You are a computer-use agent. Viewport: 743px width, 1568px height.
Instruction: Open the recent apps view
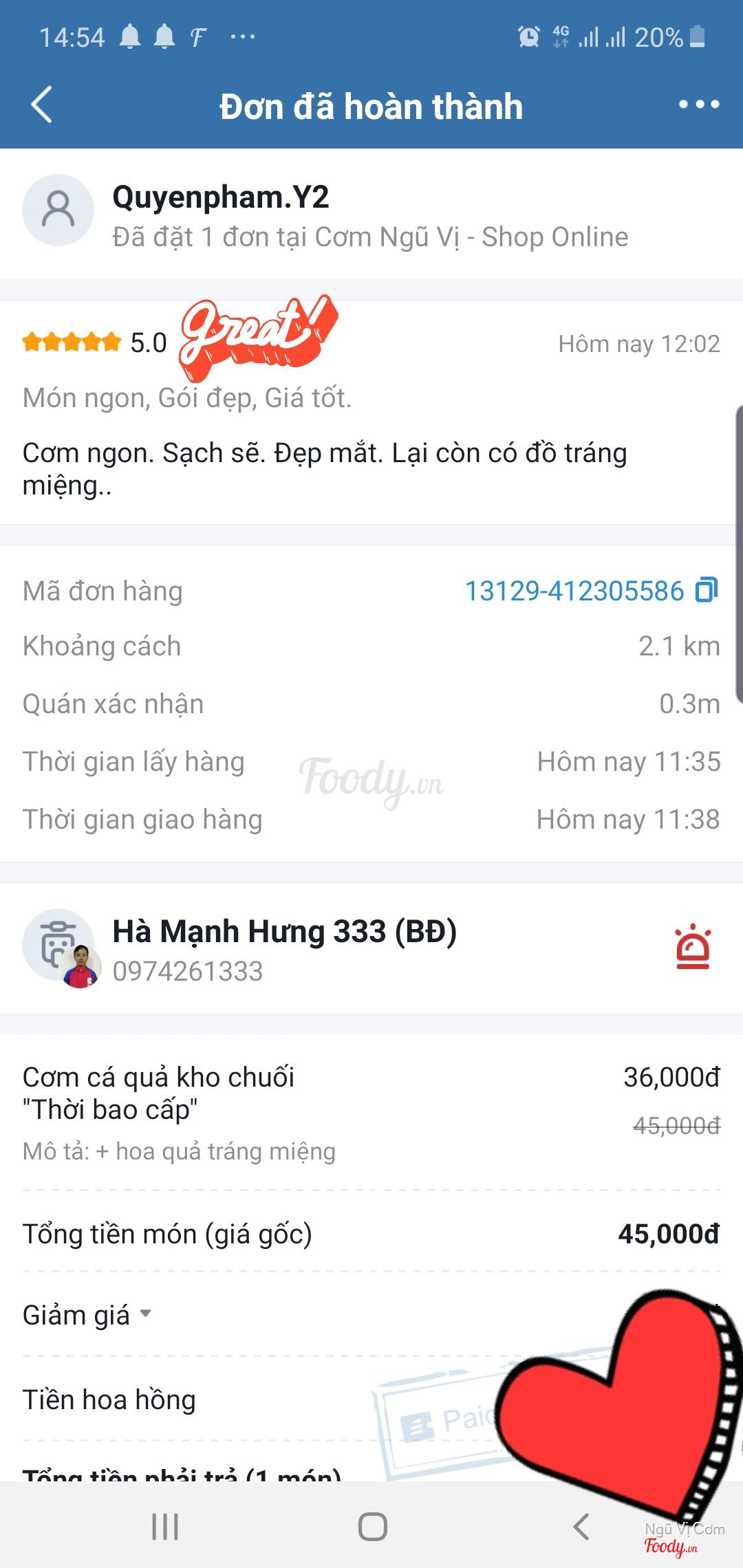coord(165,1527)
